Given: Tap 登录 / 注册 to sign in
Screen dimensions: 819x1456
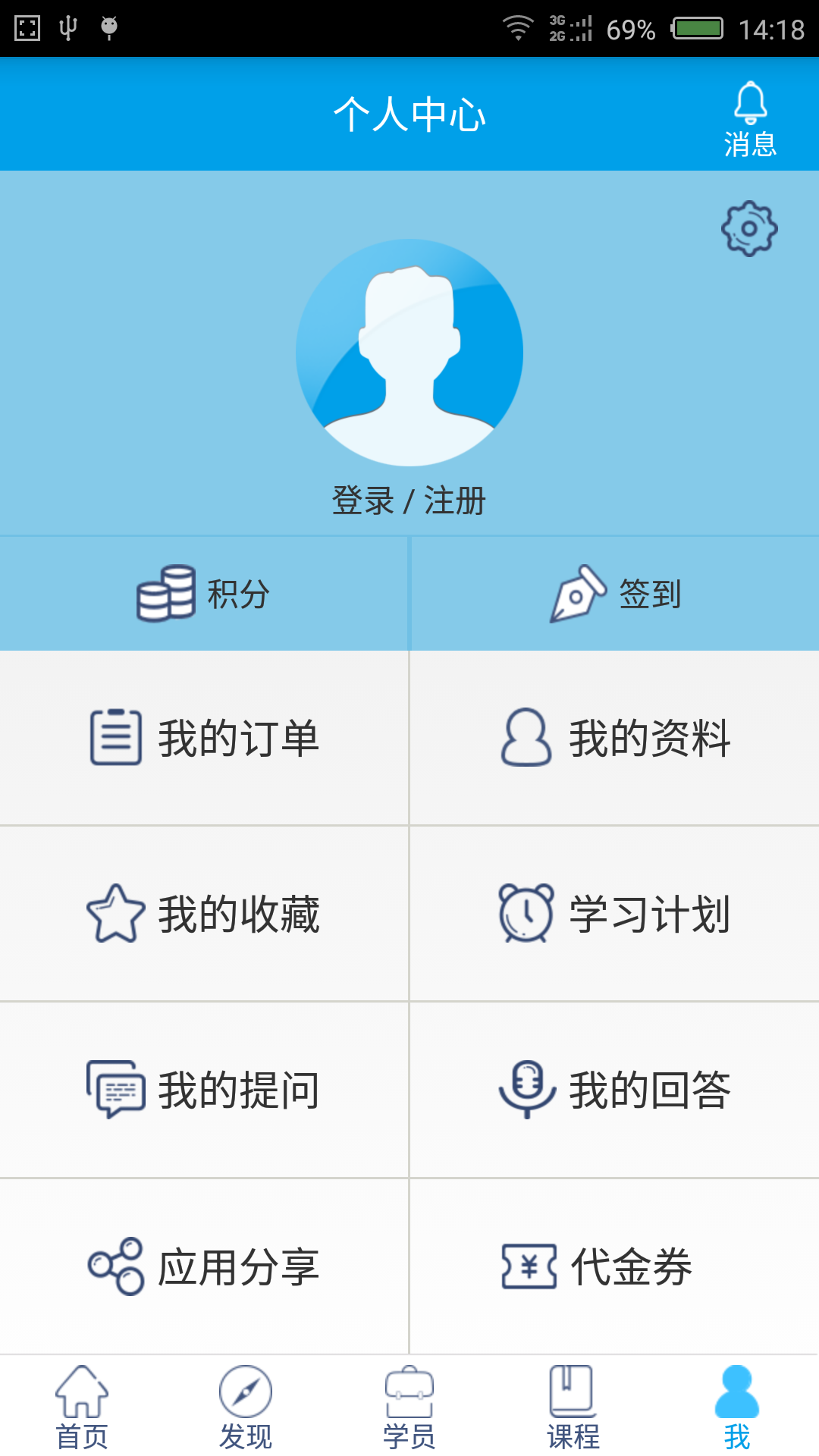Looking at the screenshot, I should pyautogui.click(x=409, y=500).
